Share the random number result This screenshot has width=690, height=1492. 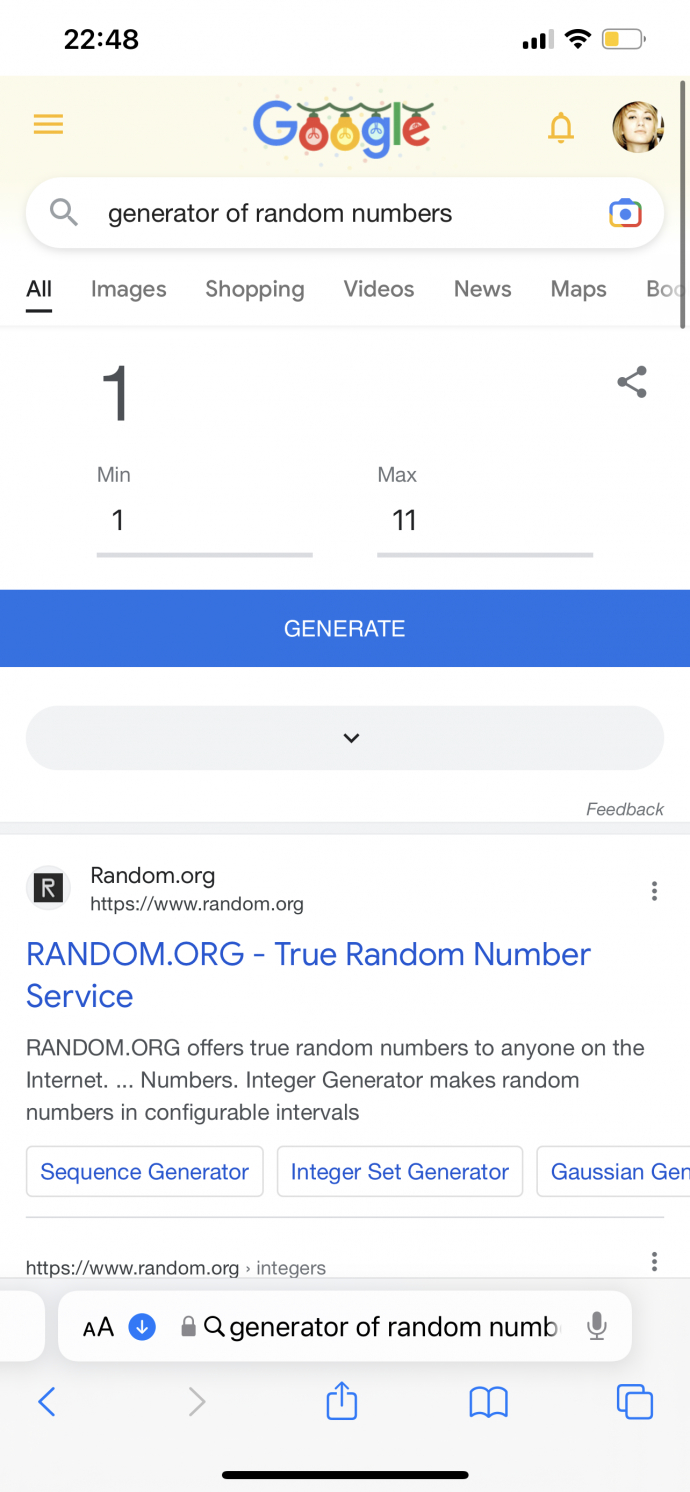click(632, 382)
